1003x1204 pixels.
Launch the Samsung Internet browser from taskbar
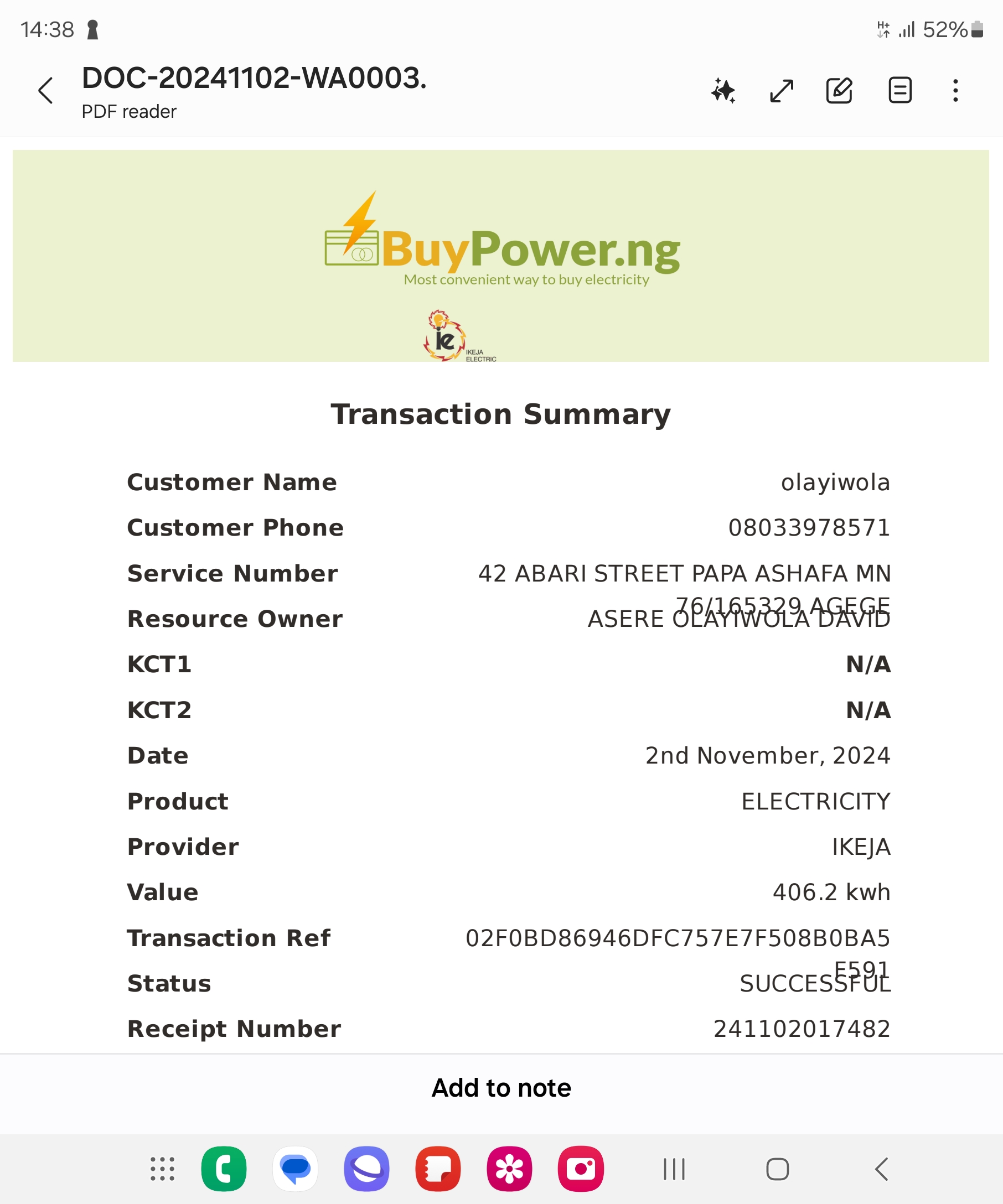366,1169
